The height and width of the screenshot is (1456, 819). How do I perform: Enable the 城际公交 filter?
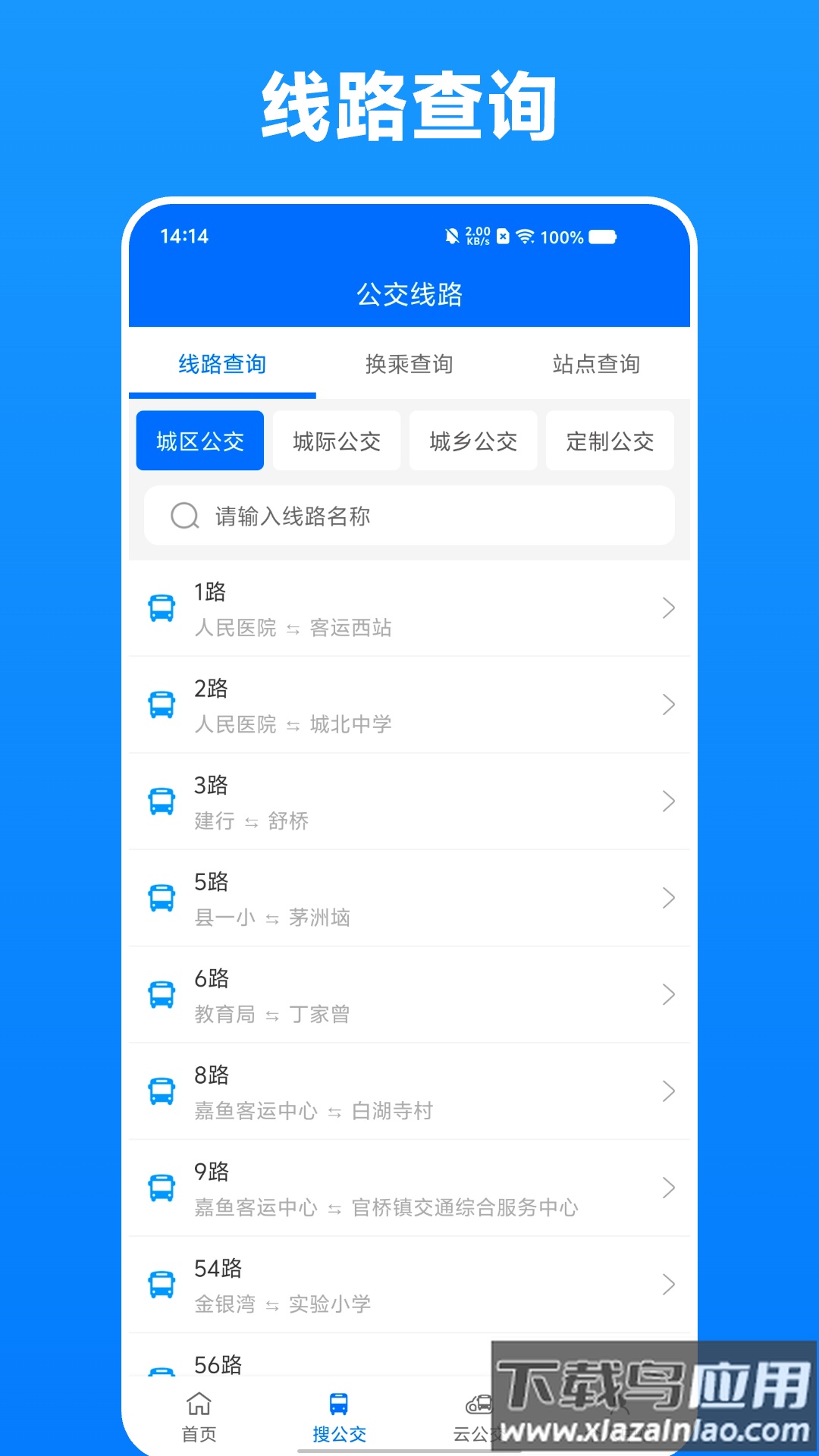point(336,441)
